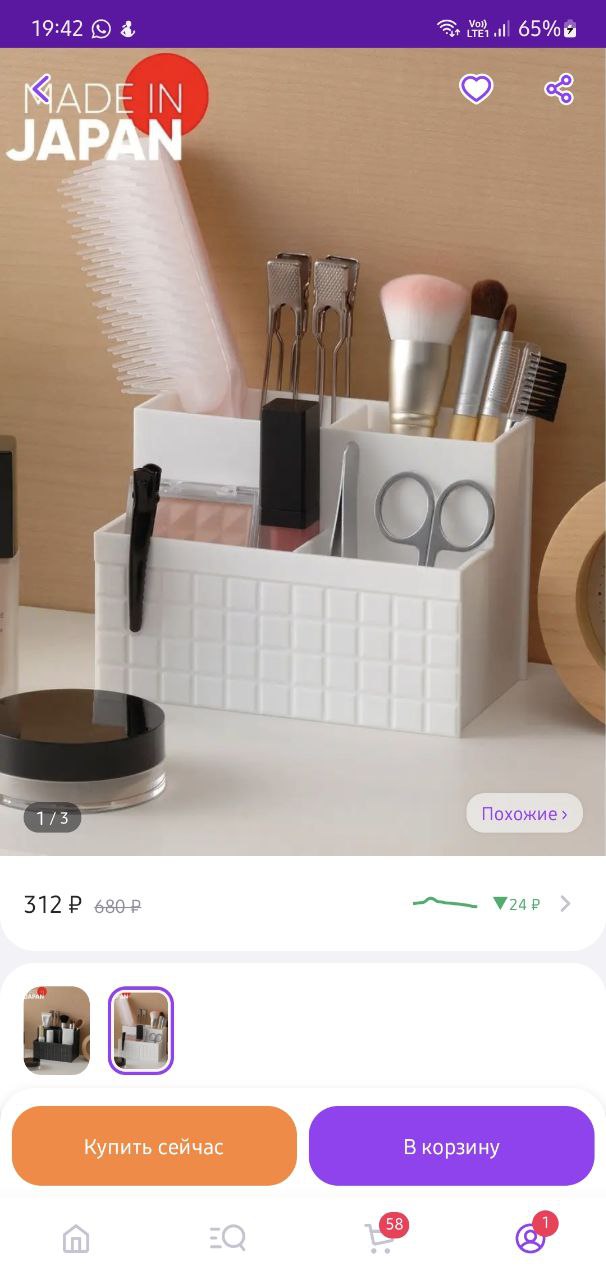Go to the home tab
This screenshot has width=606, height=1280.
pos(76,1239)
